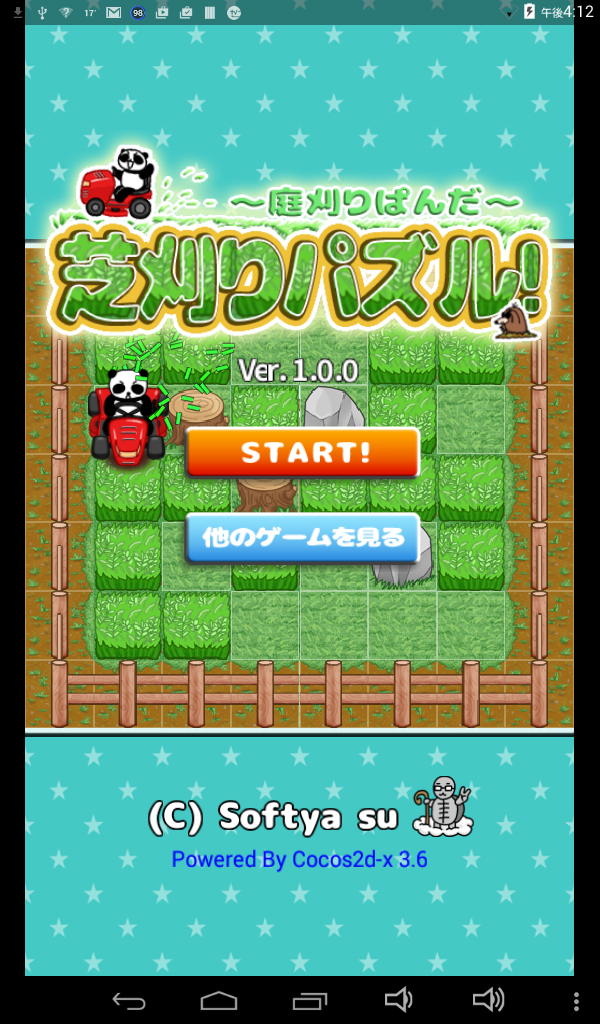Viewport: 600px width, 1024px height.
Task: Go back using the system back button
Action: click(x=129, y=1000)
